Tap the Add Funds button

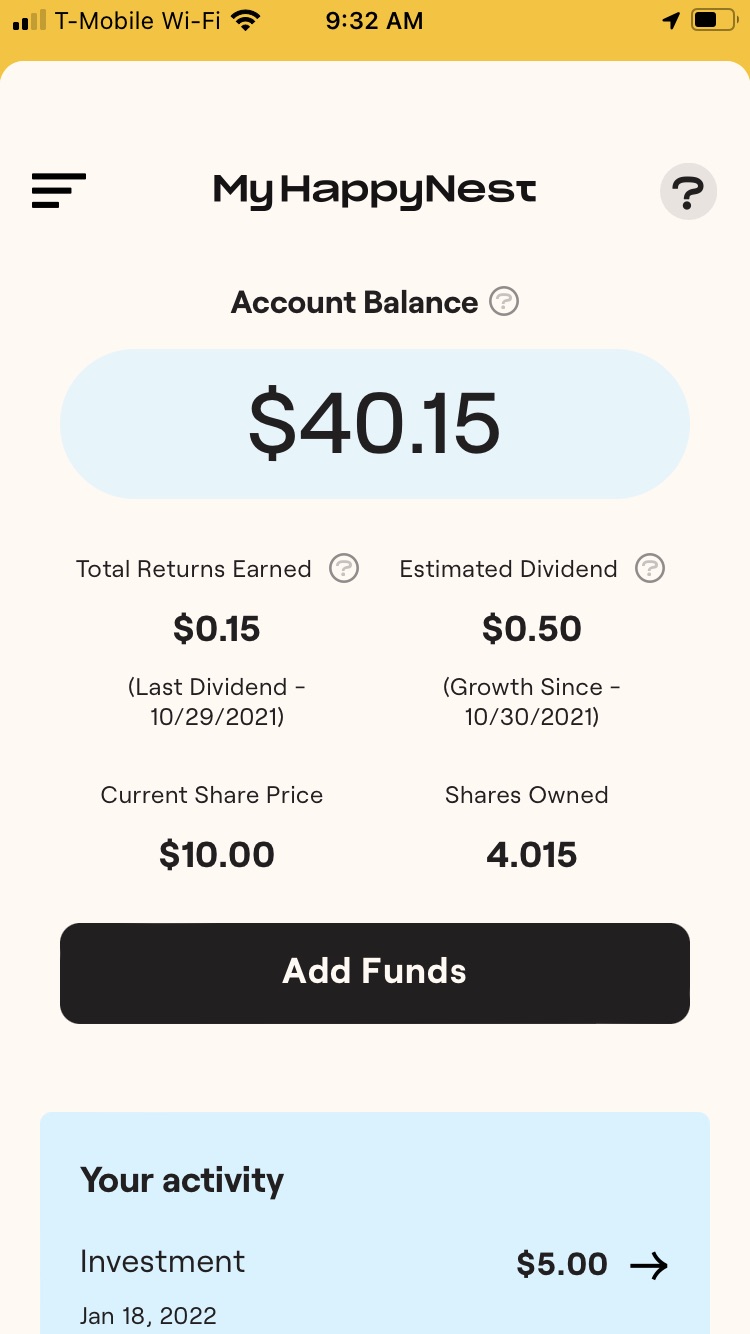tap(375, 973)
